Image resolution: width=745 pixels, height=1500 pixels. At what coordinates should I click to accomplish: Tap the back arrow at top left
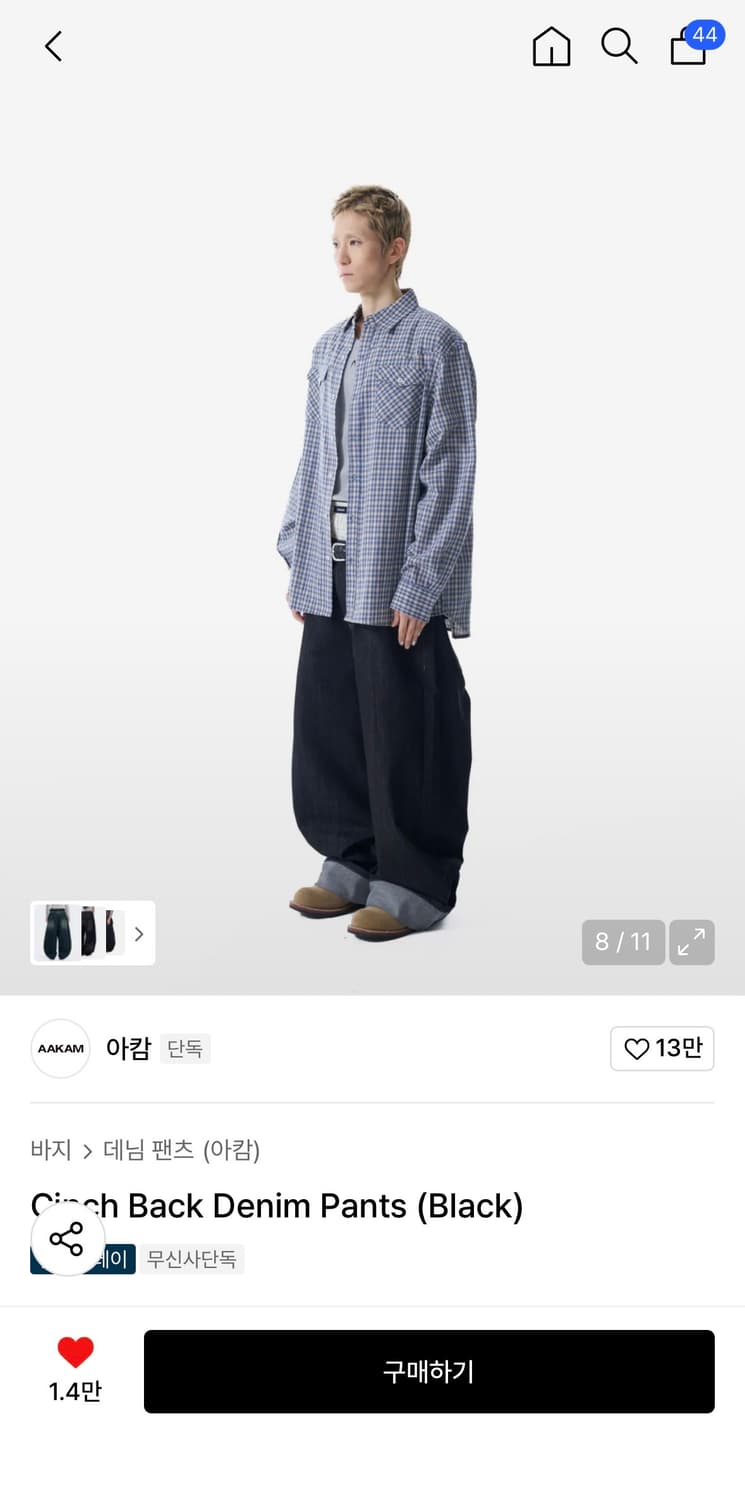(x=52, y=45)
